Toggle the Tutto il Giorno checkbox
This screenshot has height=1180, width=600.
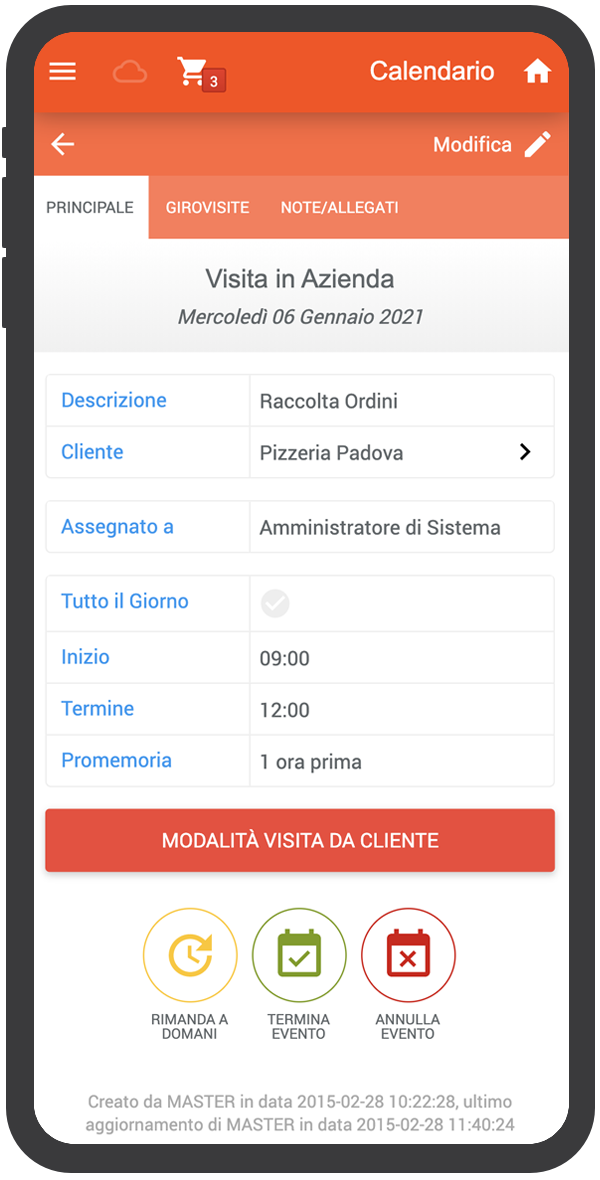(275, 604)
